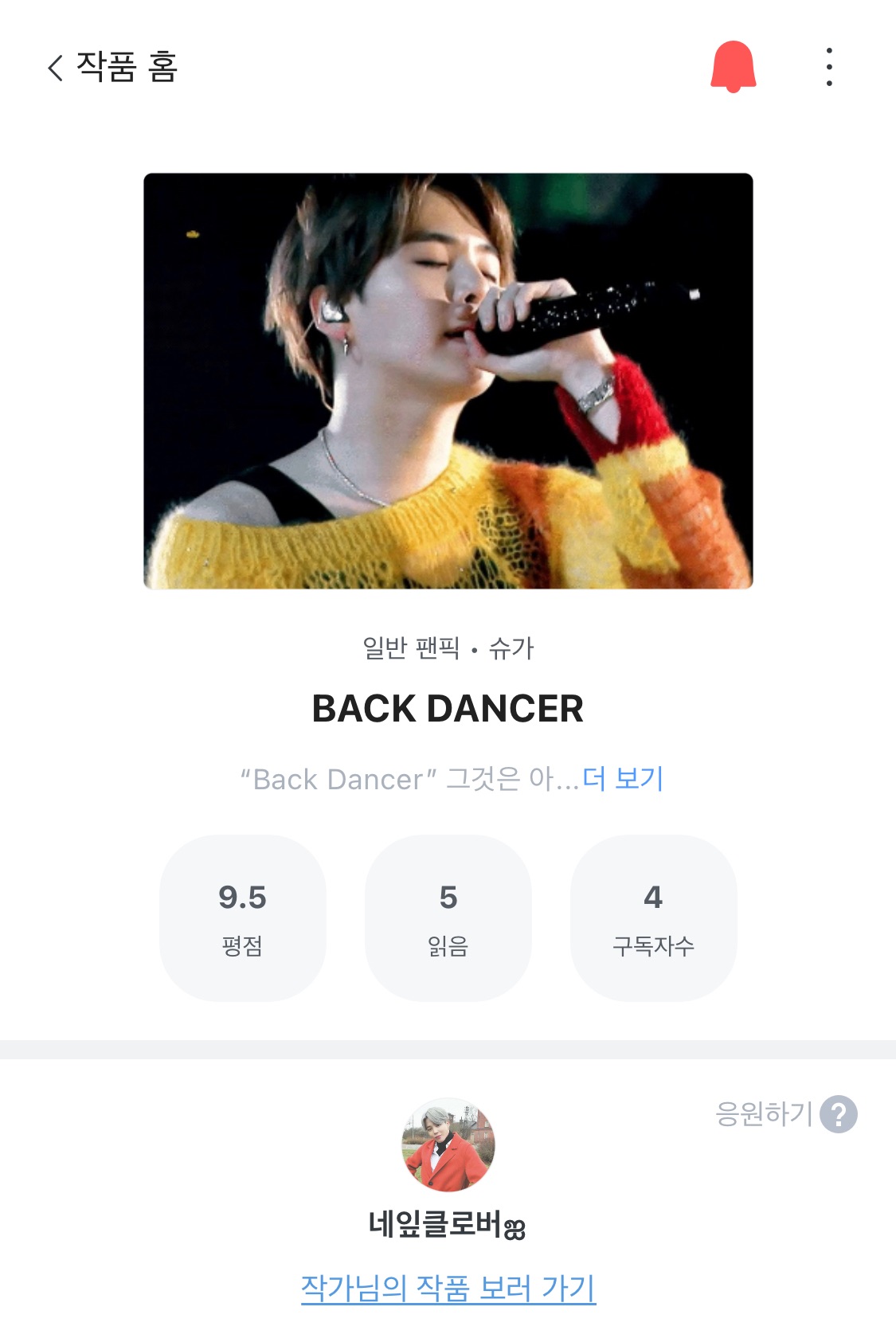Open the 응원하기 help icon

coord(839,1114)
